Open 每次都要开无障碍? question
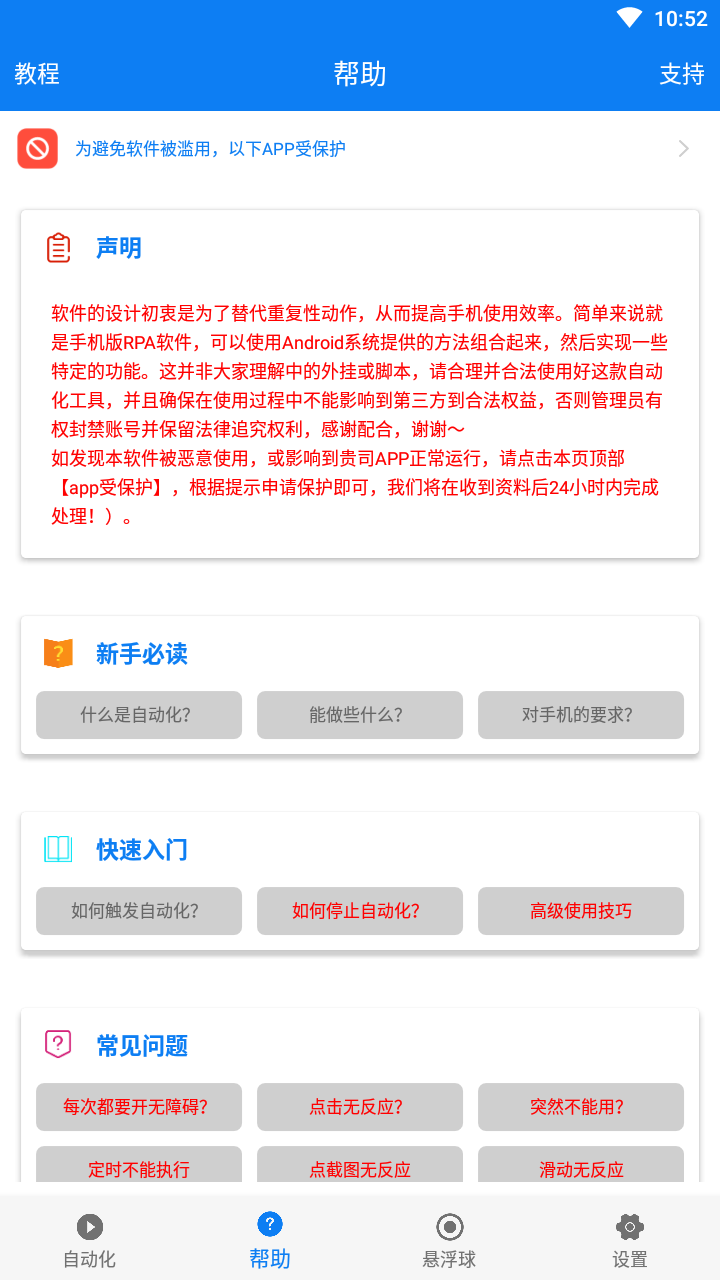Viewport: 720px width, 1280px height. [139, 1107]
